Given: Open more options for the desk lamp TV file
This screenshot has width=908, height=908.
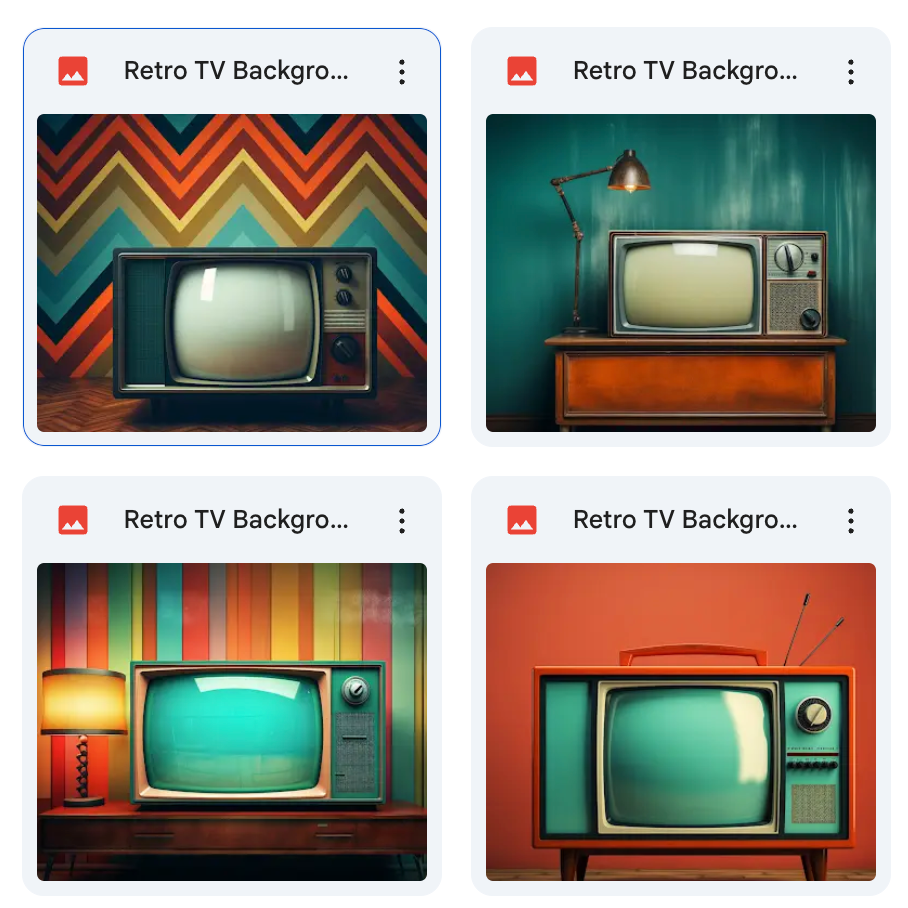Looking at the screenshot, I should coord(850,71).
